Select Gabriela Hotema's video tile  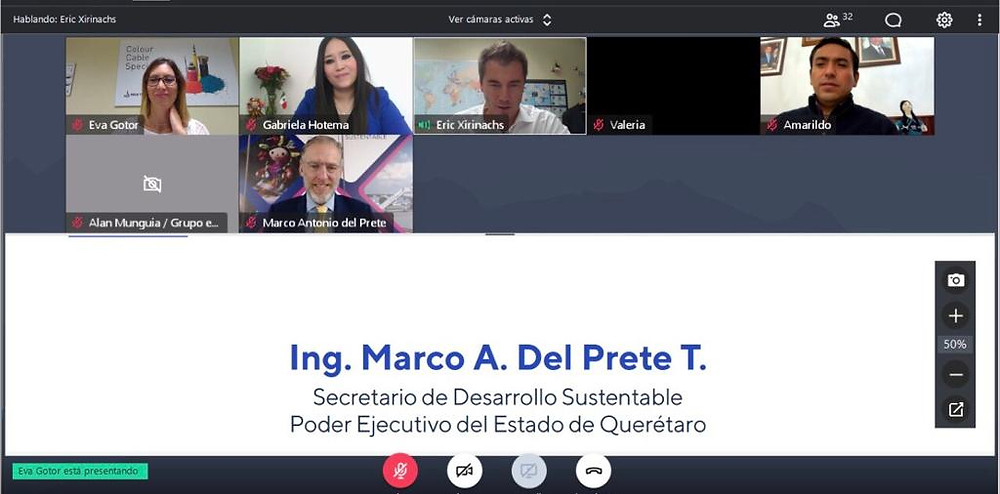tap(325, 85)
